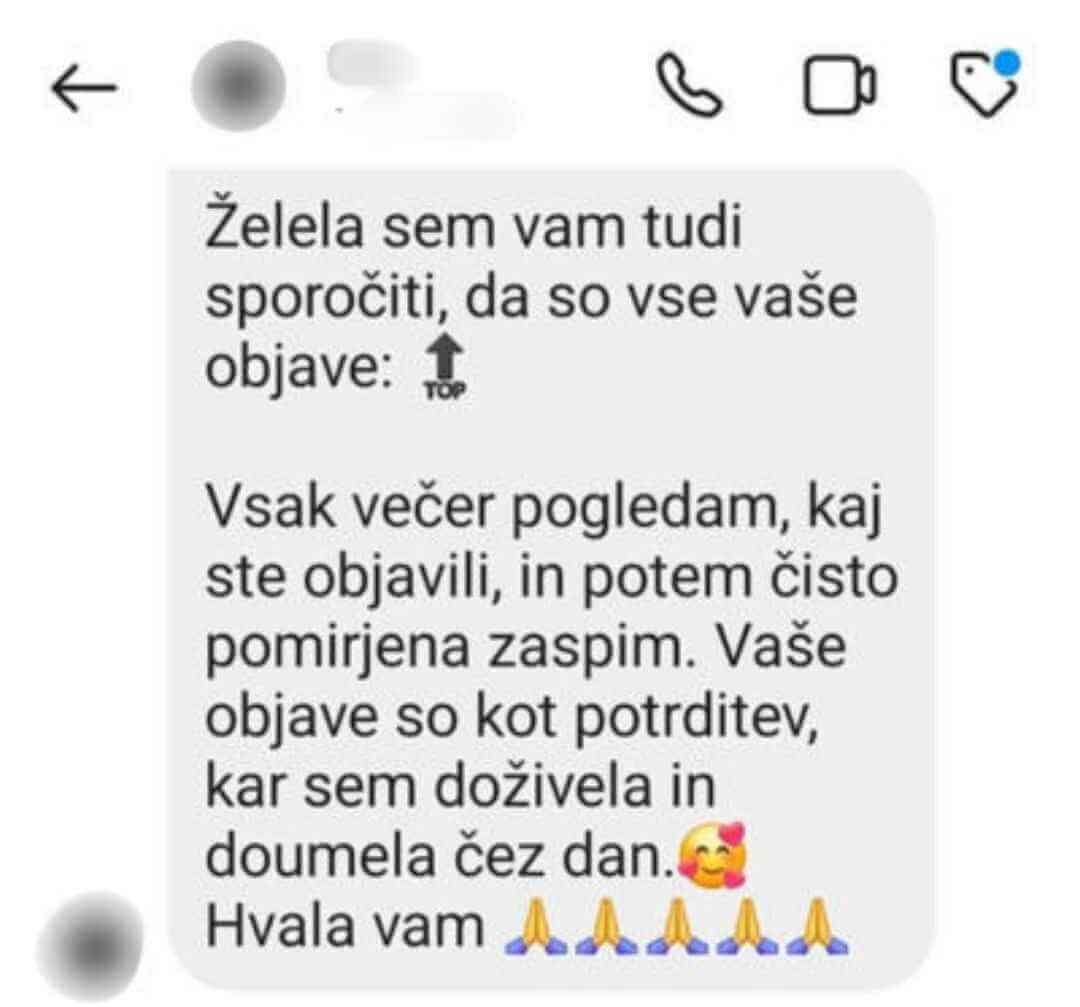Open the contact's profile from header avatar
The image size is (1080, 1007).
coord(238,87)
